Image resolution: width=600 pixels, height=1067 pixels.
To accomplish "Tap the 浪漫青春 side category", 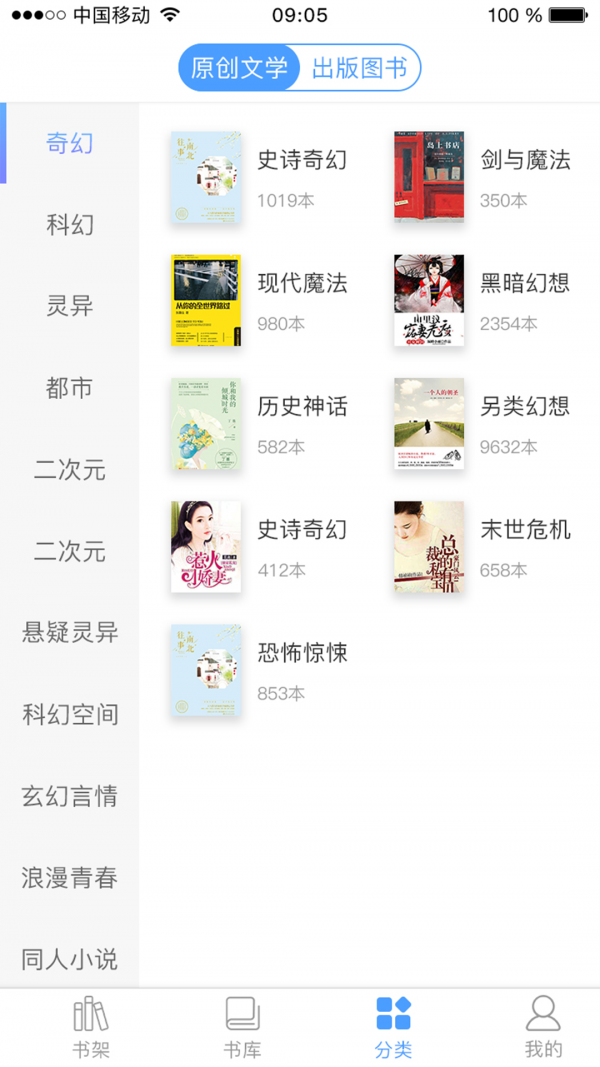I will pyautogui.click(x=70, y=878).
